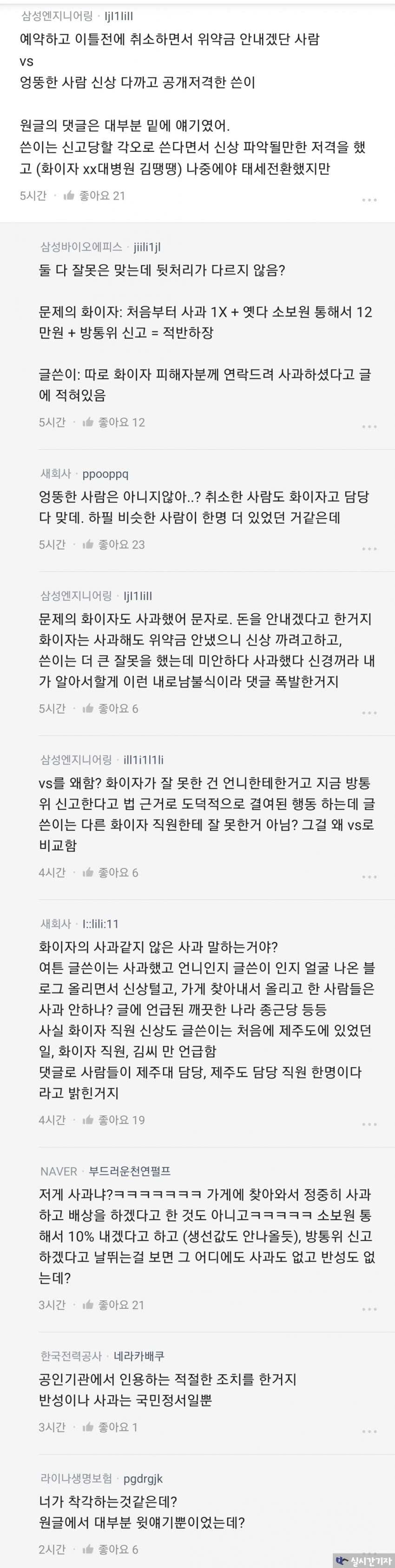Like ill1i1l1li's reply about vs comparison
395x1568 pixels.
(x=88, y=873)
